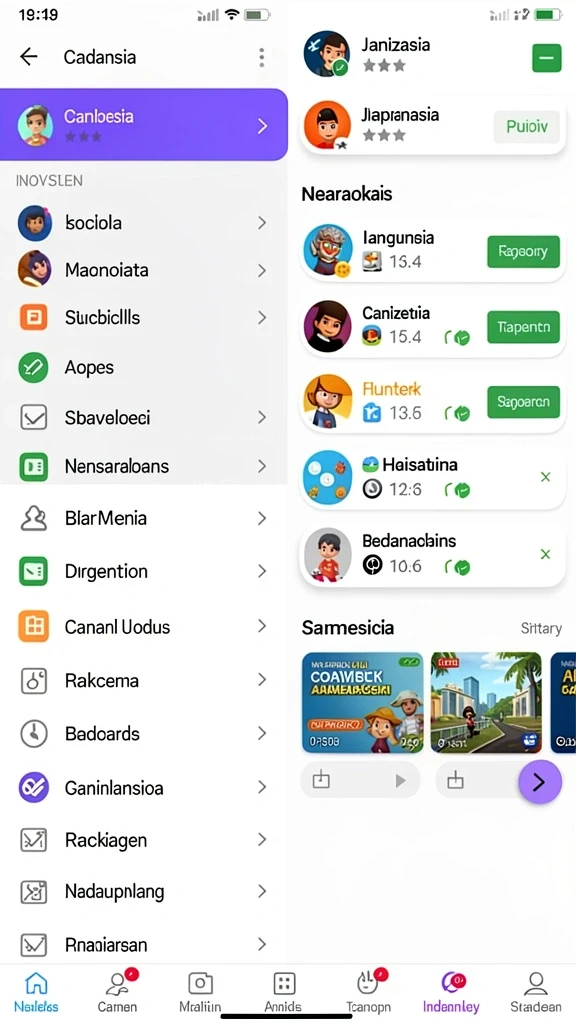Screen dimensions: 576x1024
Task: Tap the purple next-arrow floating button
Action: [x=539, y=782]
